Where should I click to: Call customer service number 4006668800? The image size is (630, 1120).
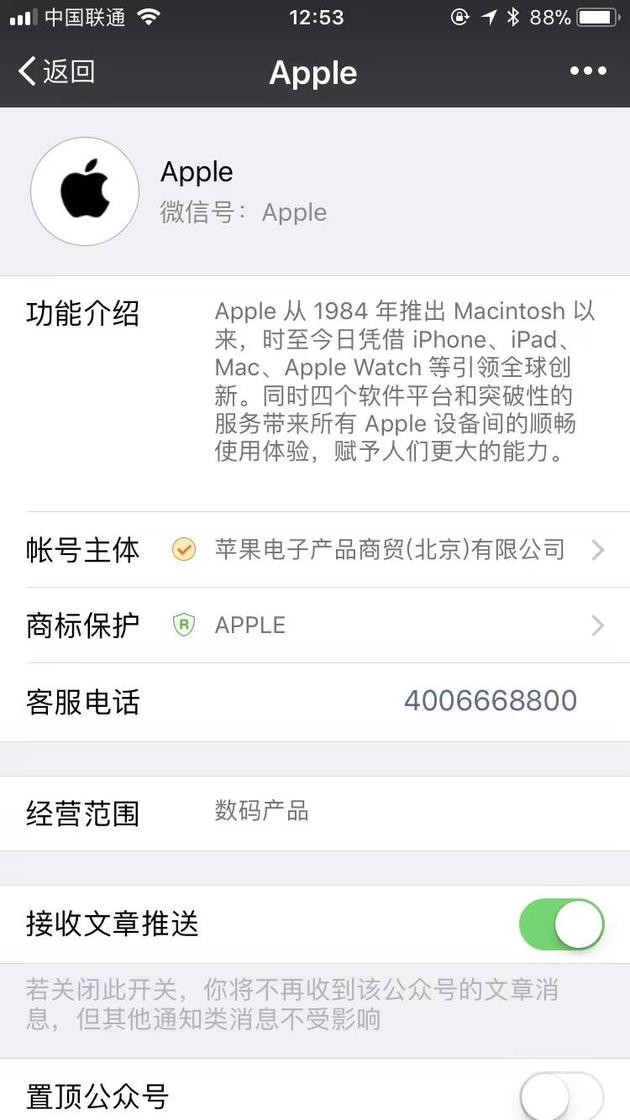pyautogui.click(x=490, y=700)
